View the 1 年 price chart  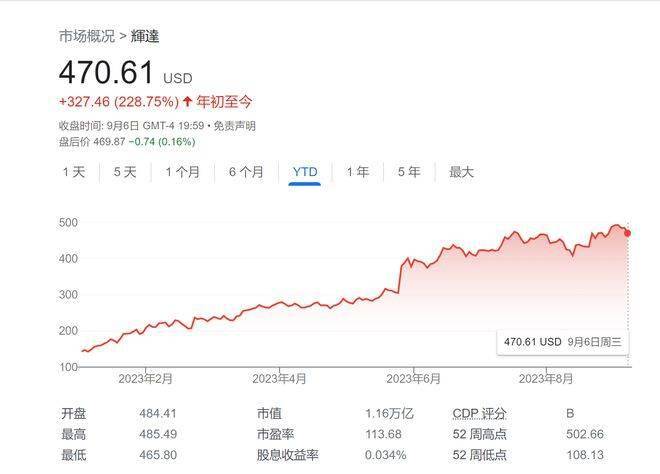(358, 172)
